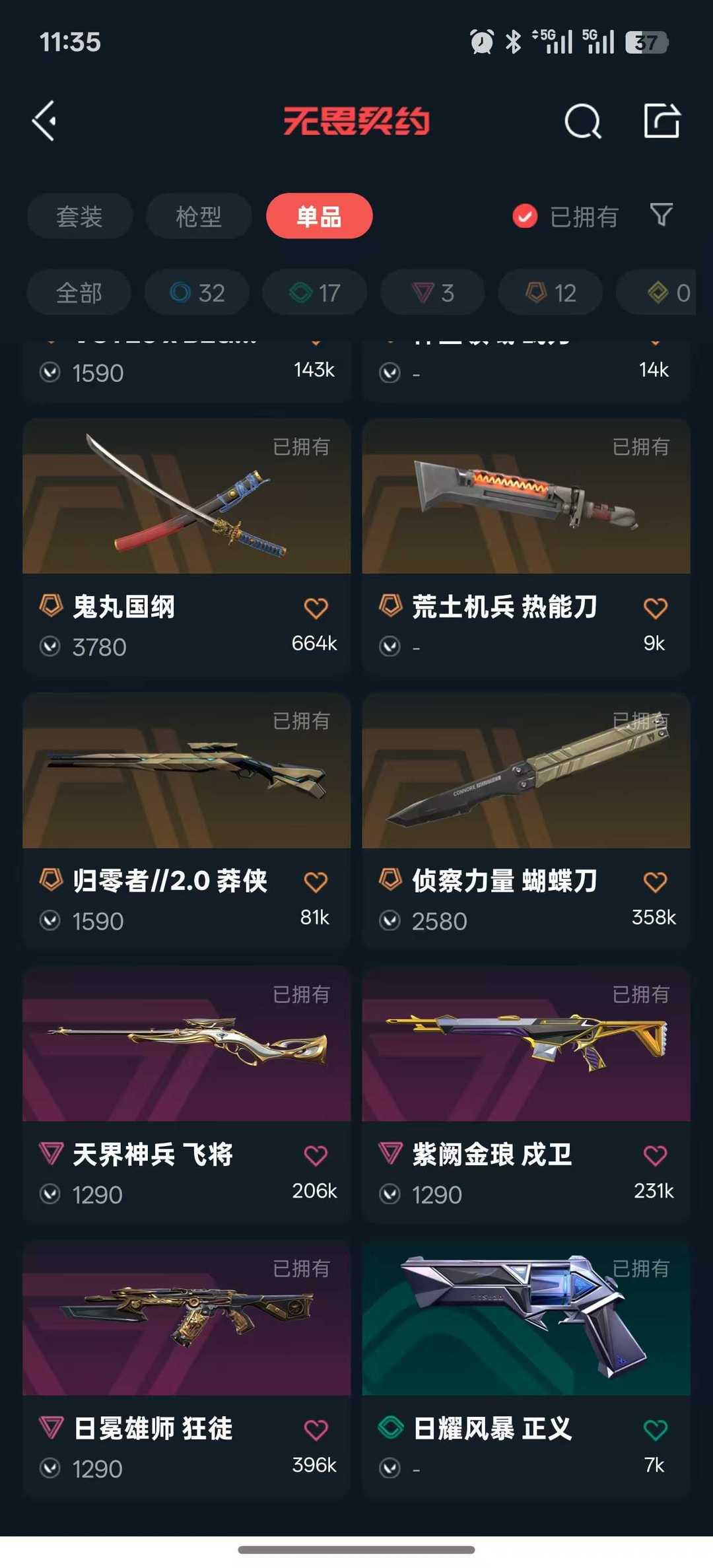Favorite the 侦察力量 蝴蝶刀 skin
Screen dimensions: 713x1568
pos(655,881)
